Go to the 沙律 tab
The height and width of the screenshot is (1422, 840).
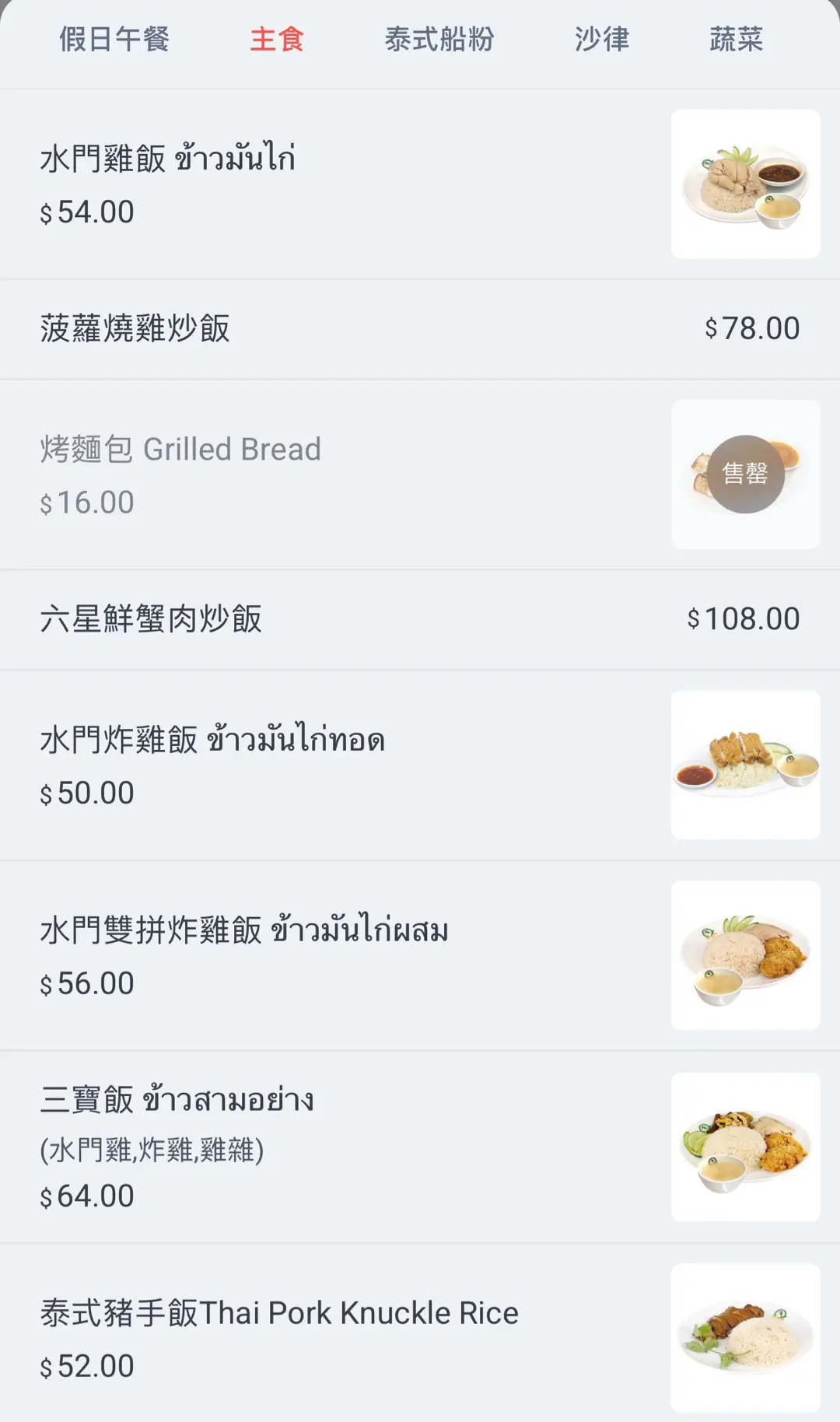pyautogui.click(x=602, y=39)
